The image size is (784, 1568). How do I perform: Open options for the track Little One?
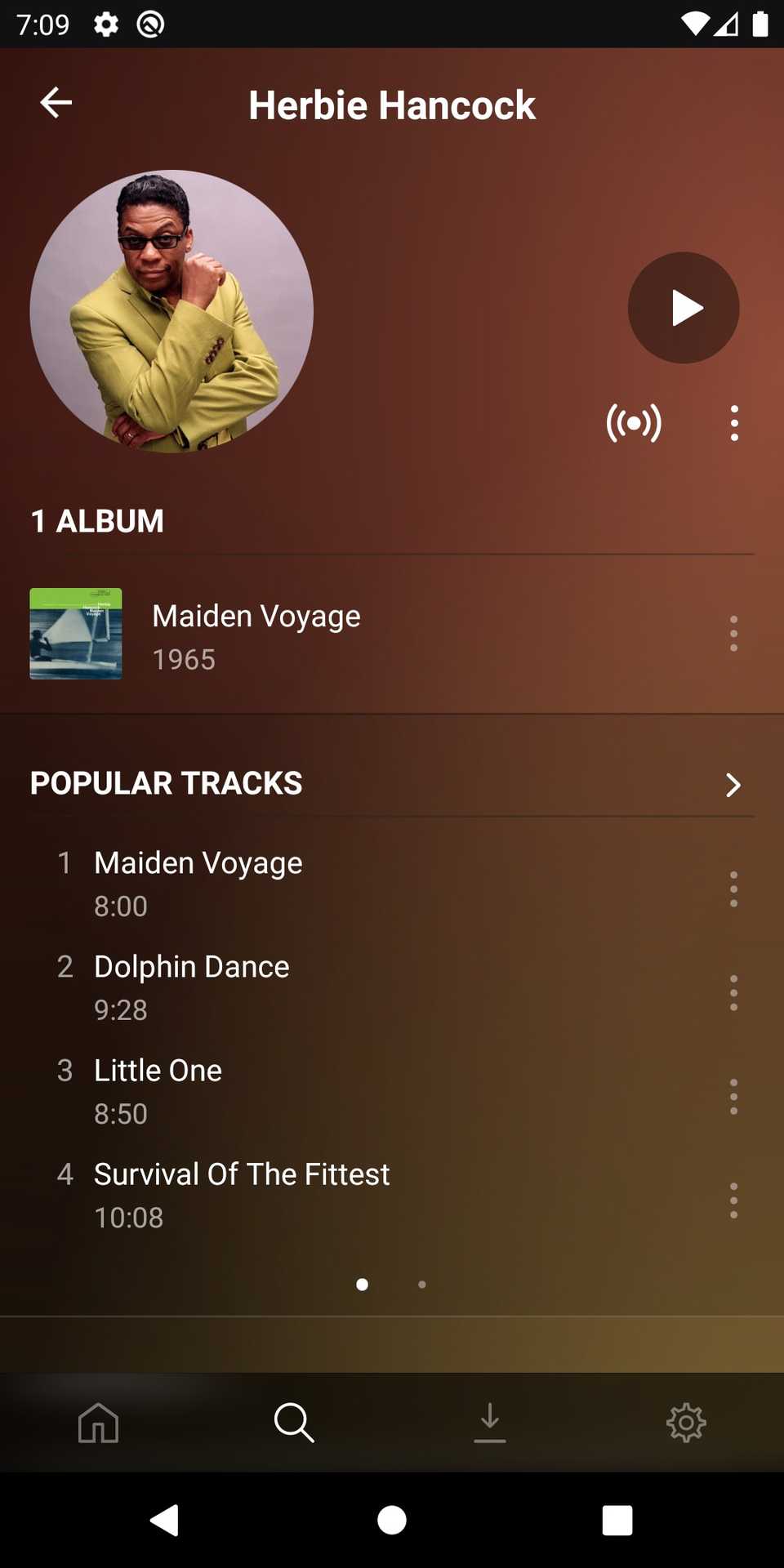pos(733,1097)
